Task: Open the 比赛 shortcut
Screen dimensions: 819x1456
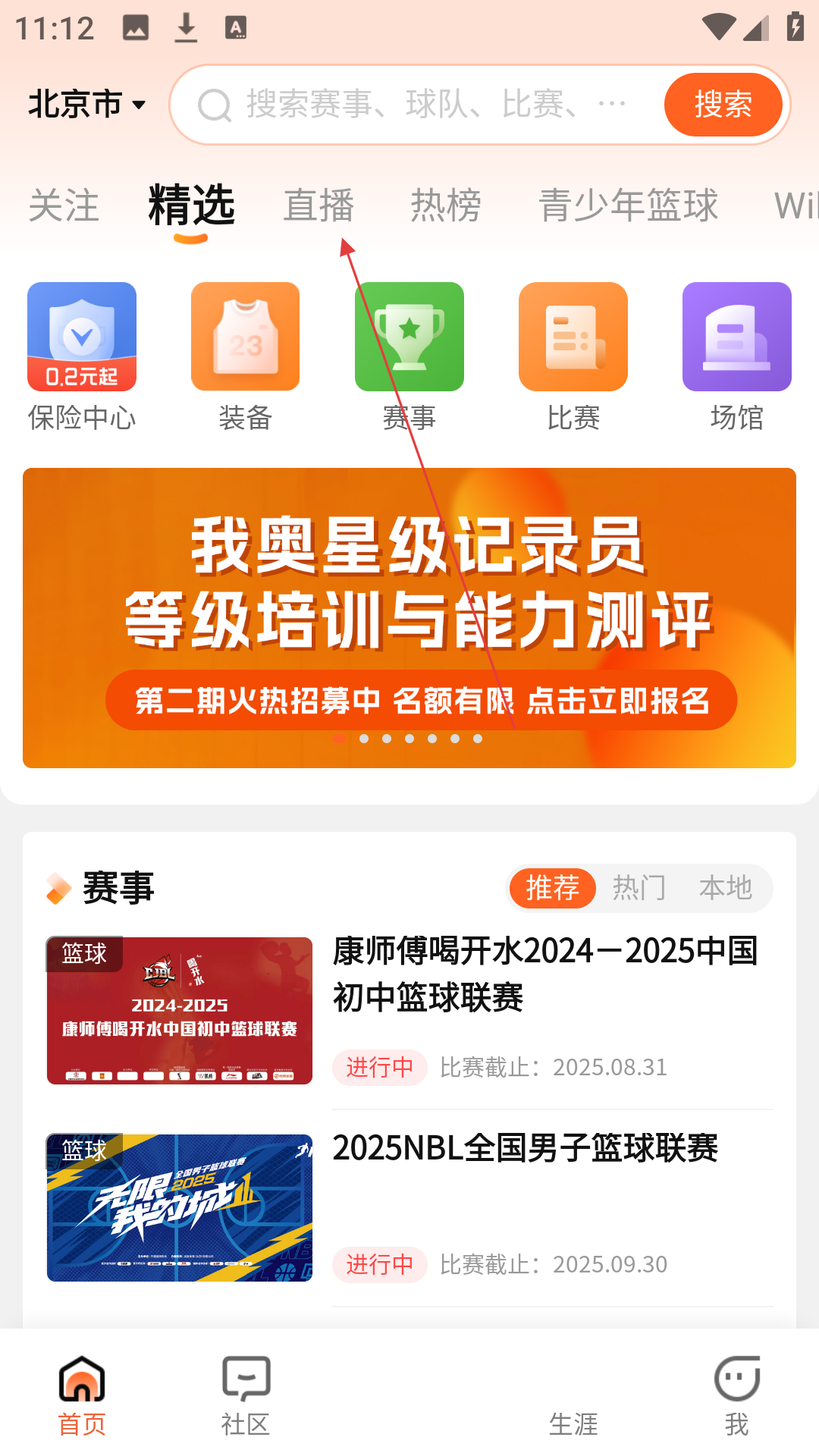Action: (573, 357)
